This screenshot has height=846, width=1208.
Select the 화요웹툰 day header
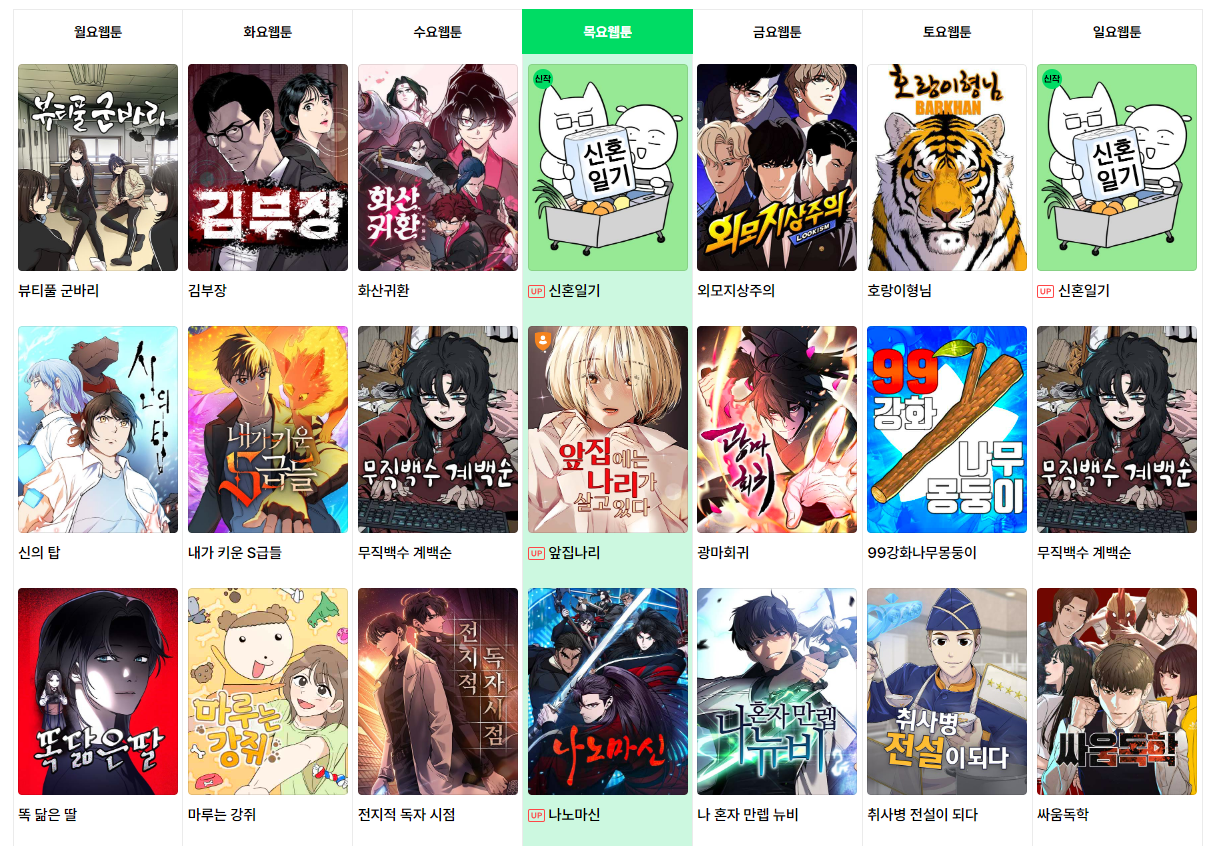point(268,32)
